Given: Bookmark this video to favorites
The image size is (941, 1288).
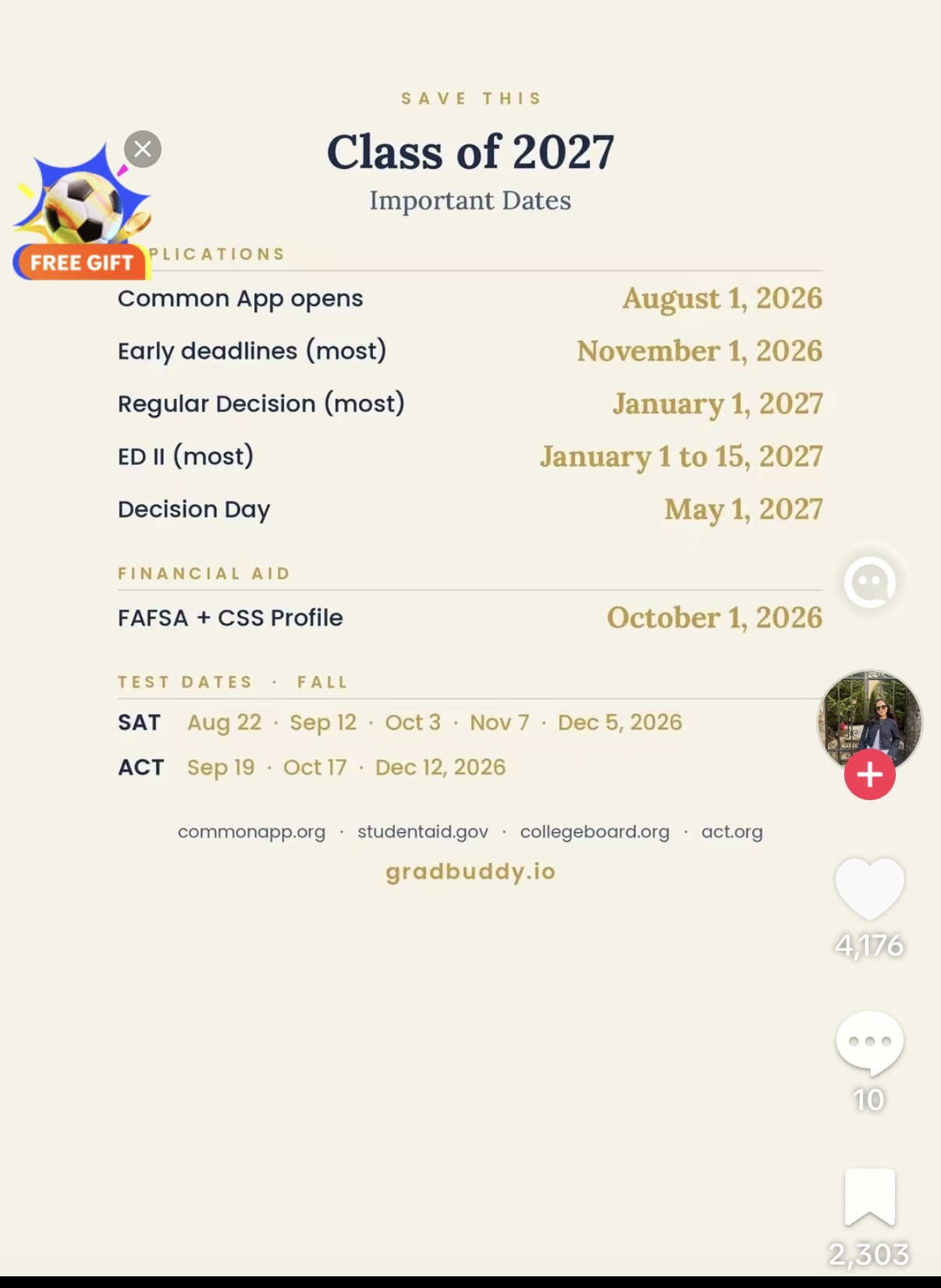Looking at the screenshot, I should click(869, 1197).
